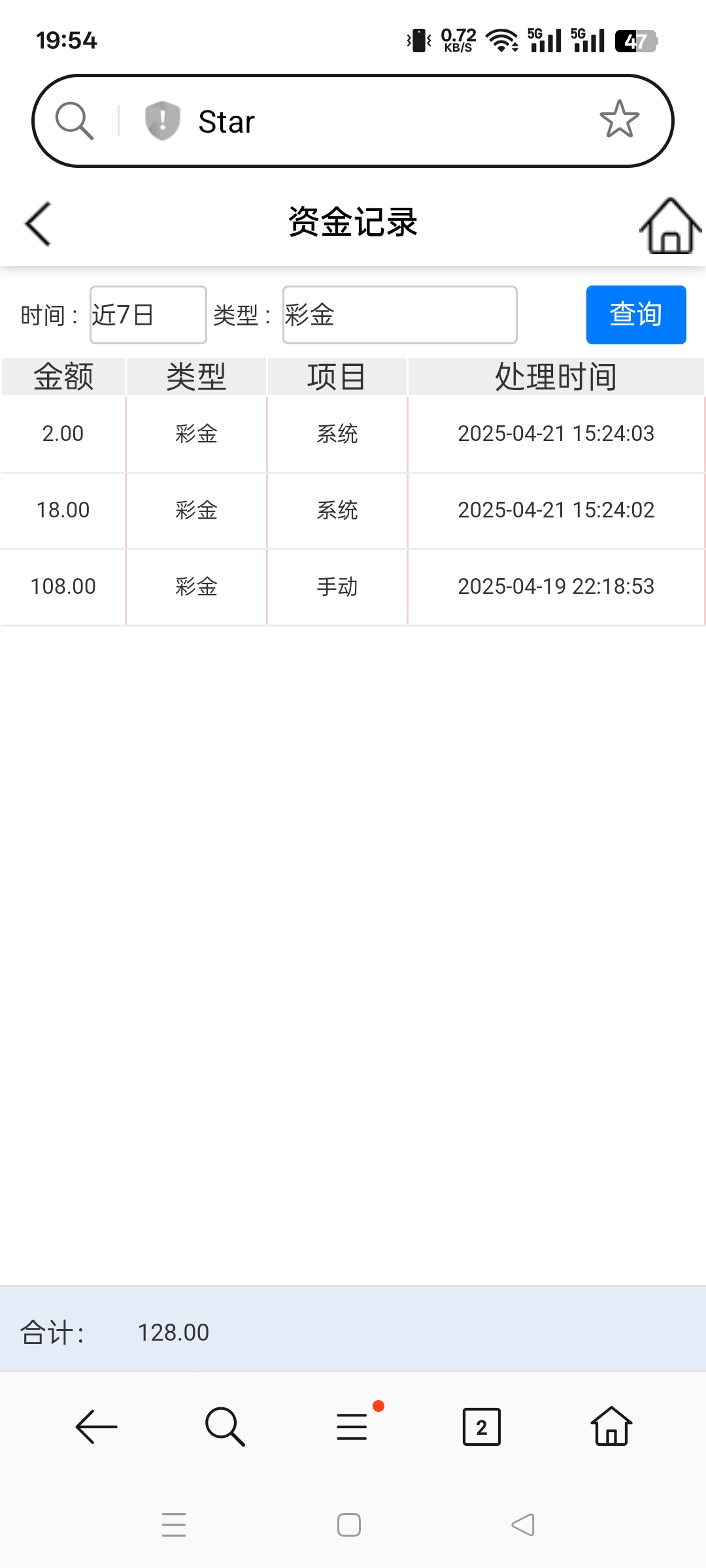Tap the Star address bar
Viewport: 706px width, 1568px height.
[366, 122]
